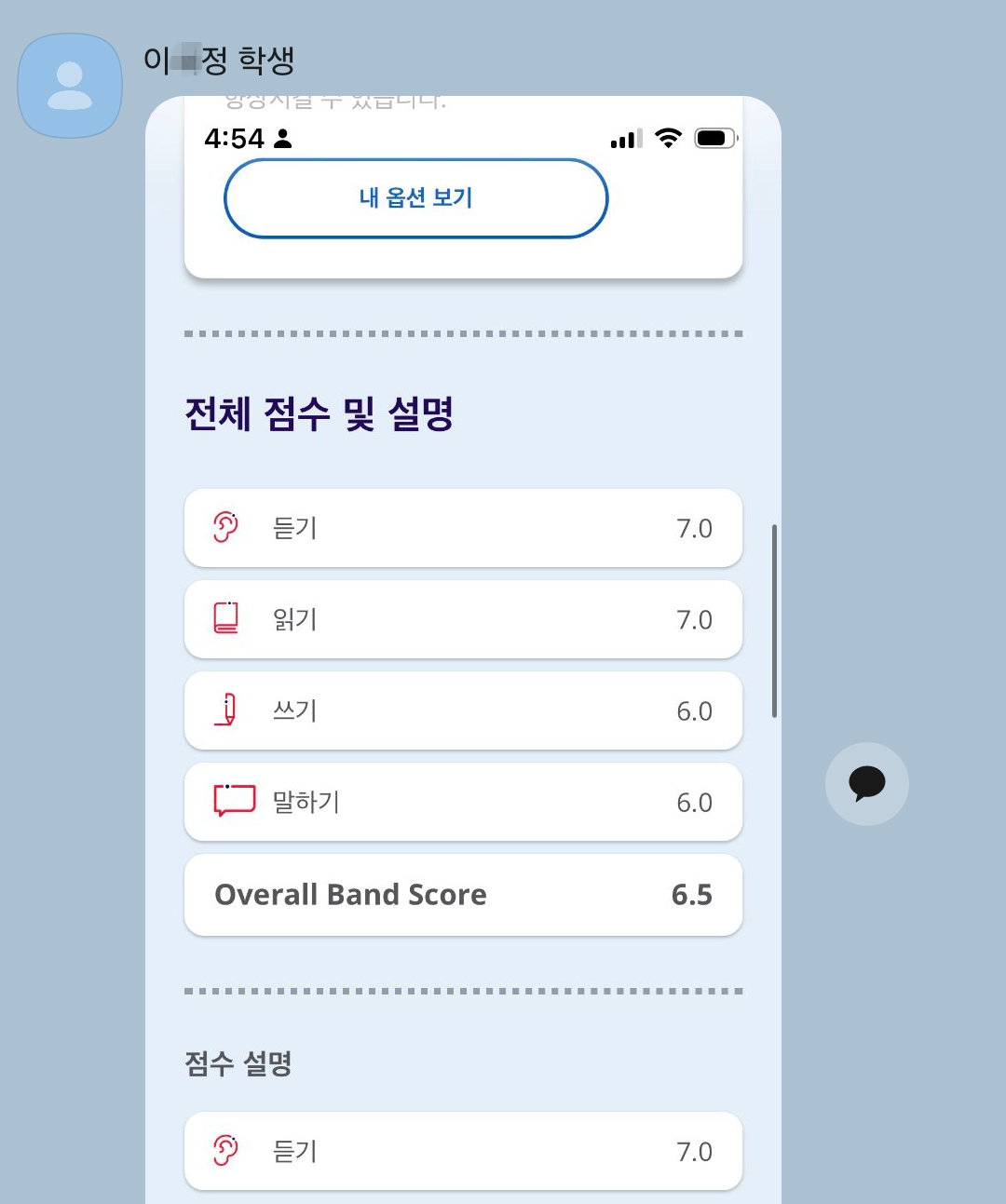
Task: Open the shared score screenshot image
Action: (463, 650)
